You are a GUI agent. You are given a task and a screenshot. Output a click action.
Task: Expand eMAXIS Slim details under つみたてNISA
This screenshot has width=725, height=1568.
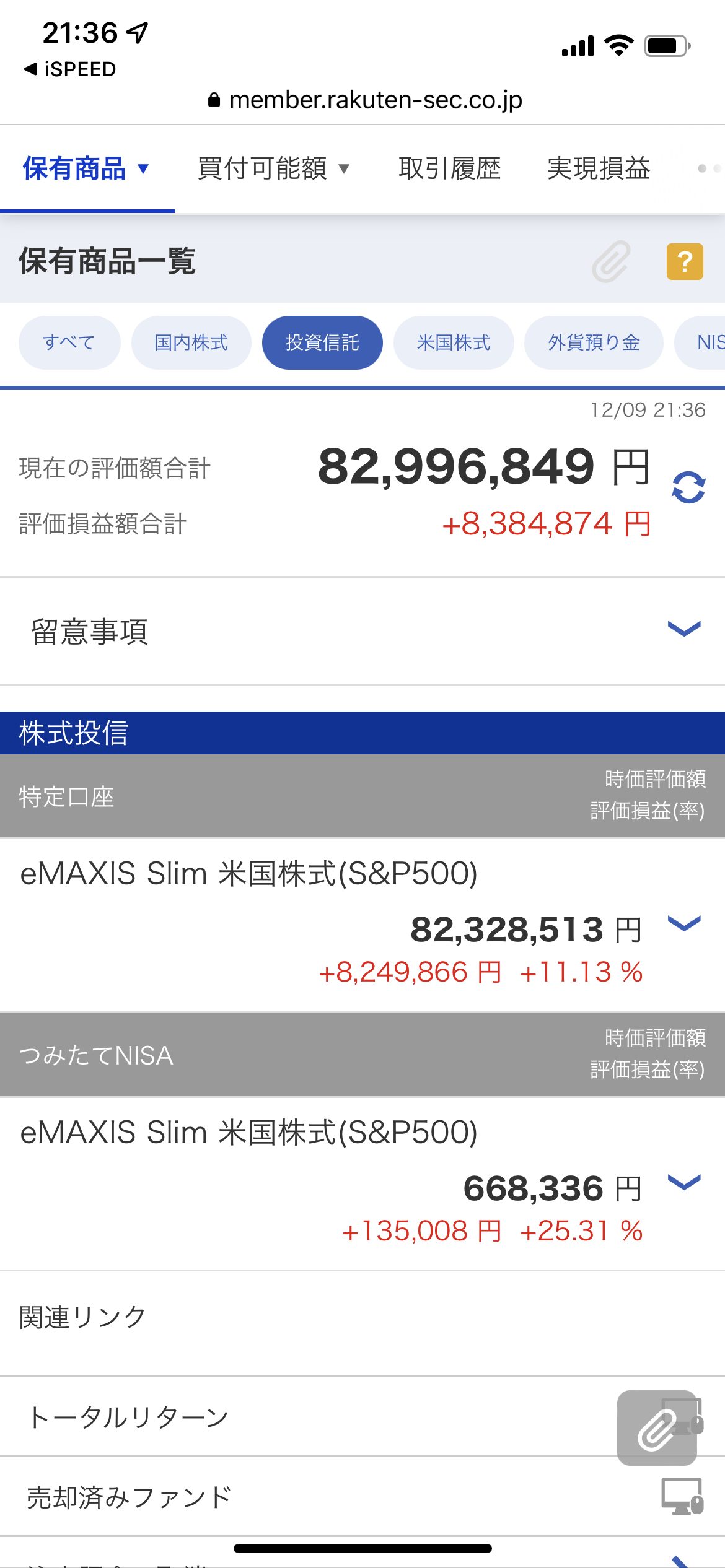683,1182
